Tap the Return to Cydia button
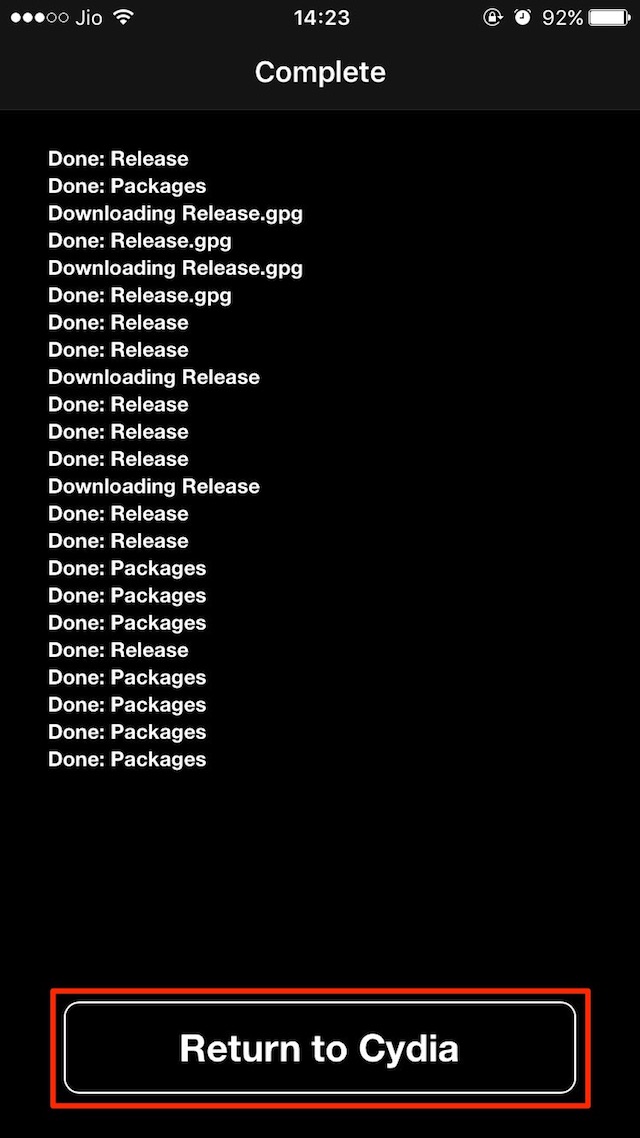The height and width of the screenshot is (1138, 640). tap(320, 1048)
